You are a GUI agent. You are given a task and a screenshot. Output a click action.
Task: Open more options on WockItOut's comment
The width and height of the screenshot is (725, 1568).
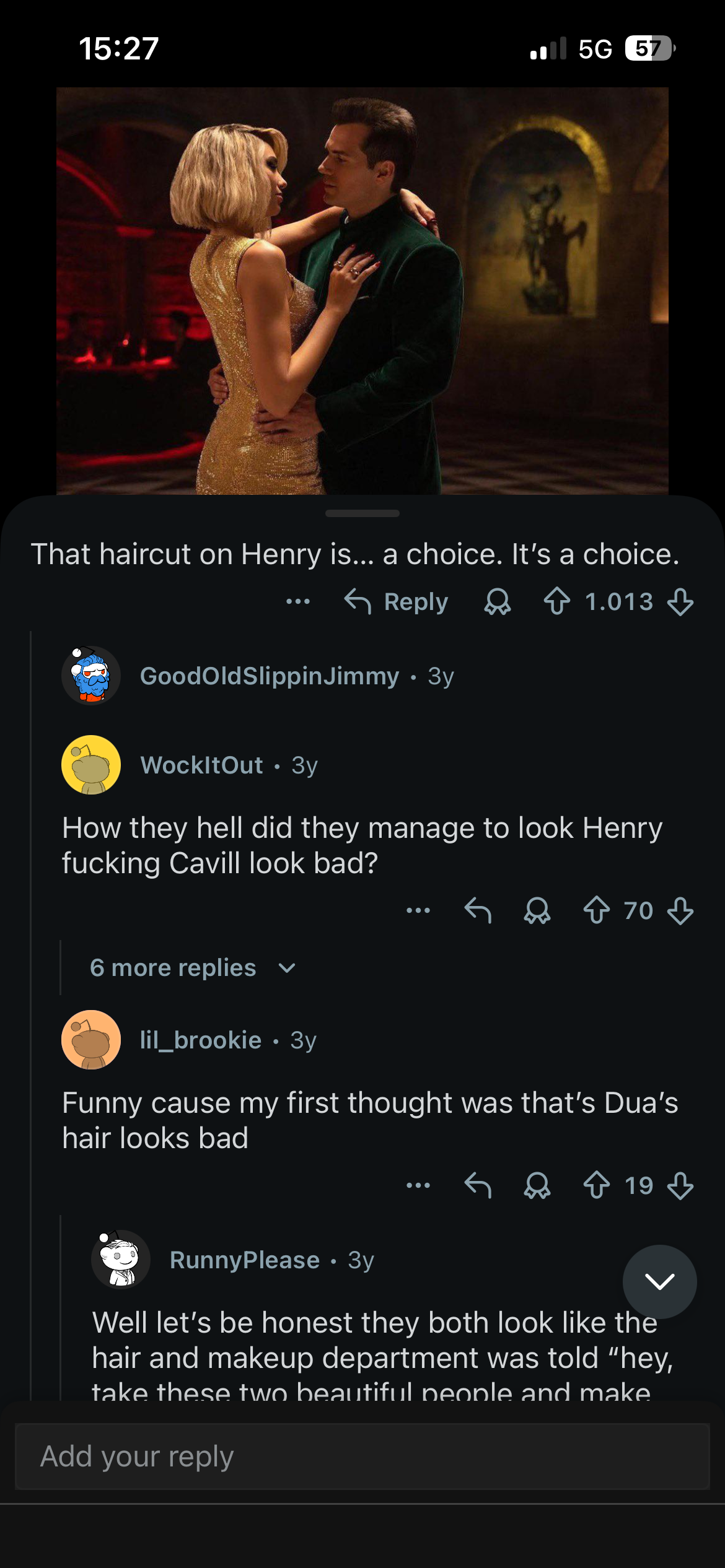(418, 910)
